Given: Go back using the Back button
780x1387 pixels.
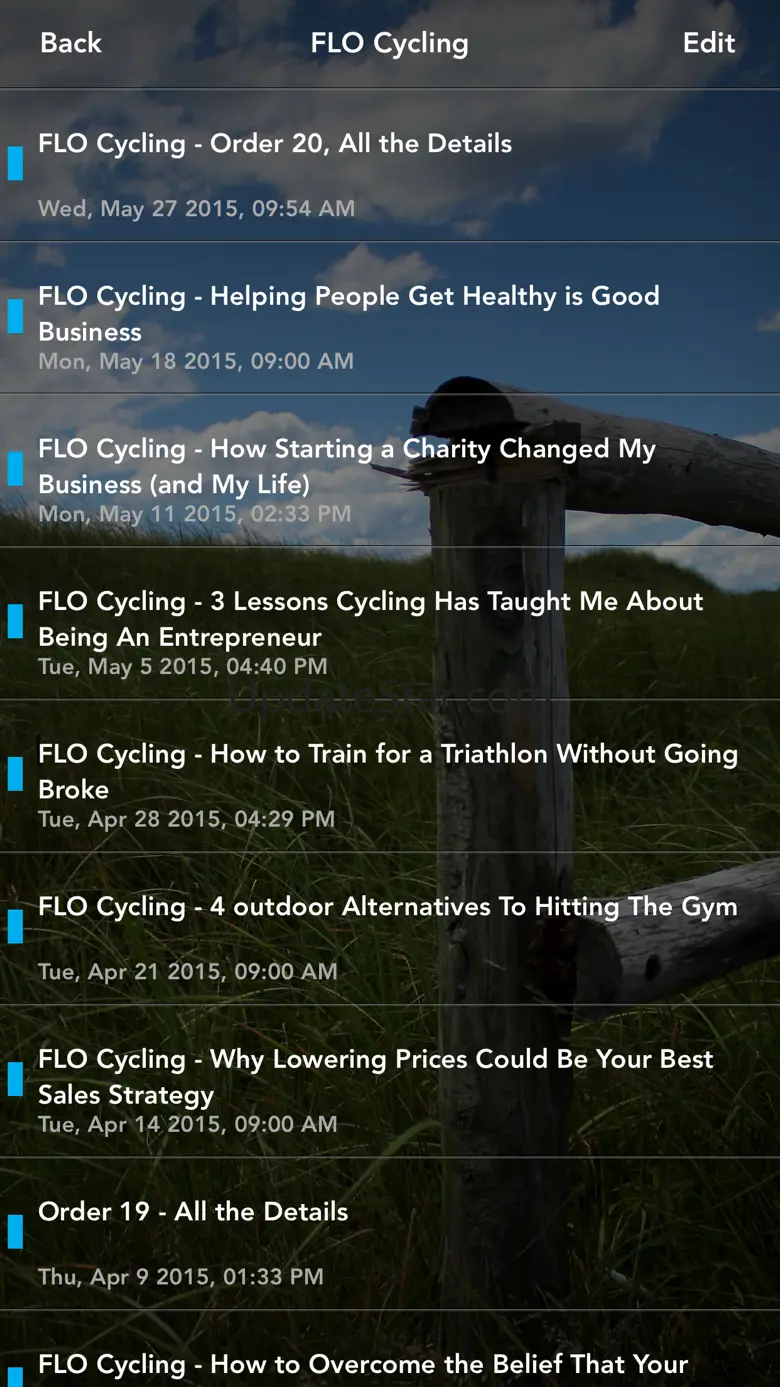Looking at the screenshot, I should click(71, 43).
